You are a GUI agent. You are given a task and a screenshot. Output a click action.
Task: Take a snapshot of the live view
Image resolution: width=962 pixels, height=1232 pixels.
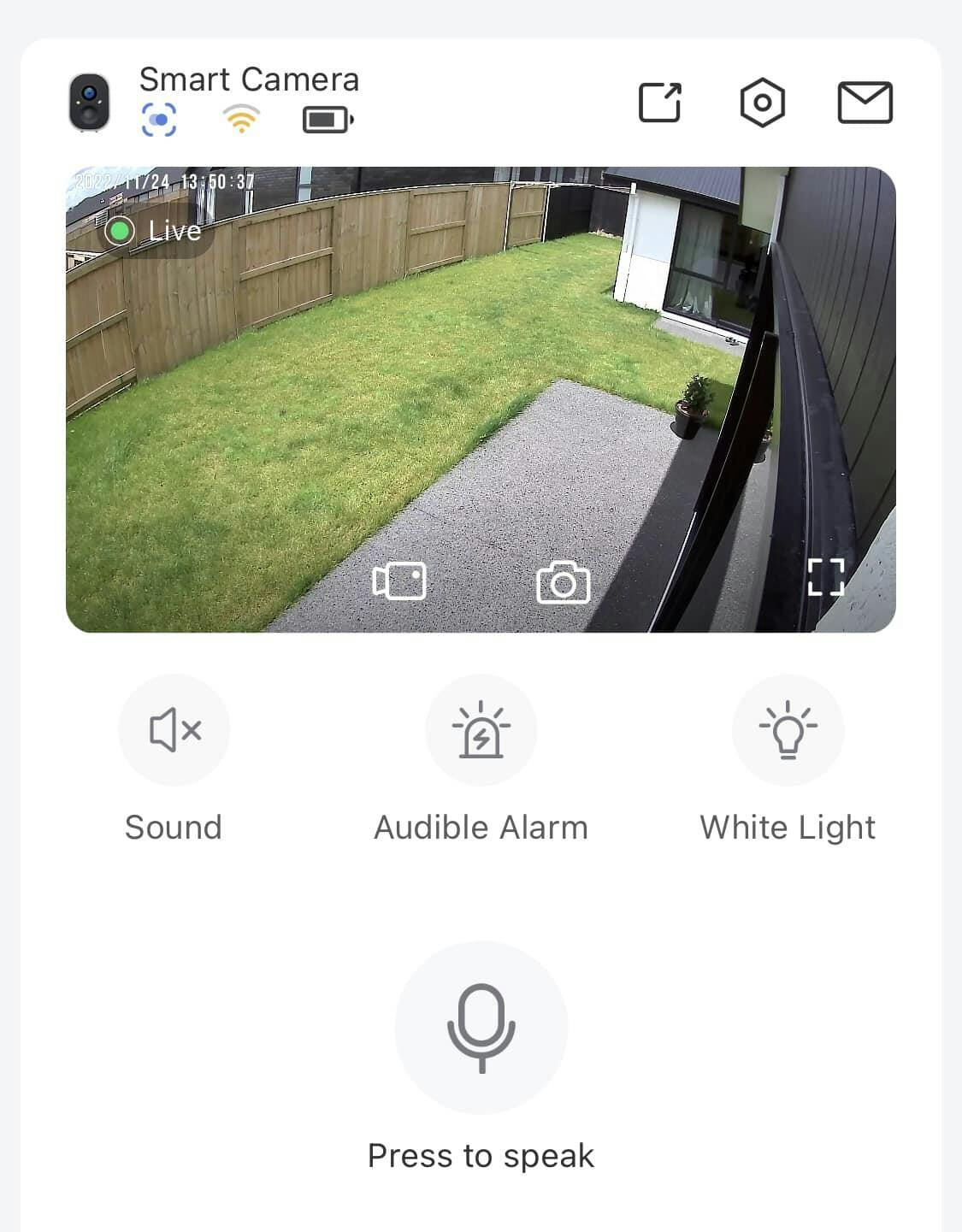(x=563, y=582)
